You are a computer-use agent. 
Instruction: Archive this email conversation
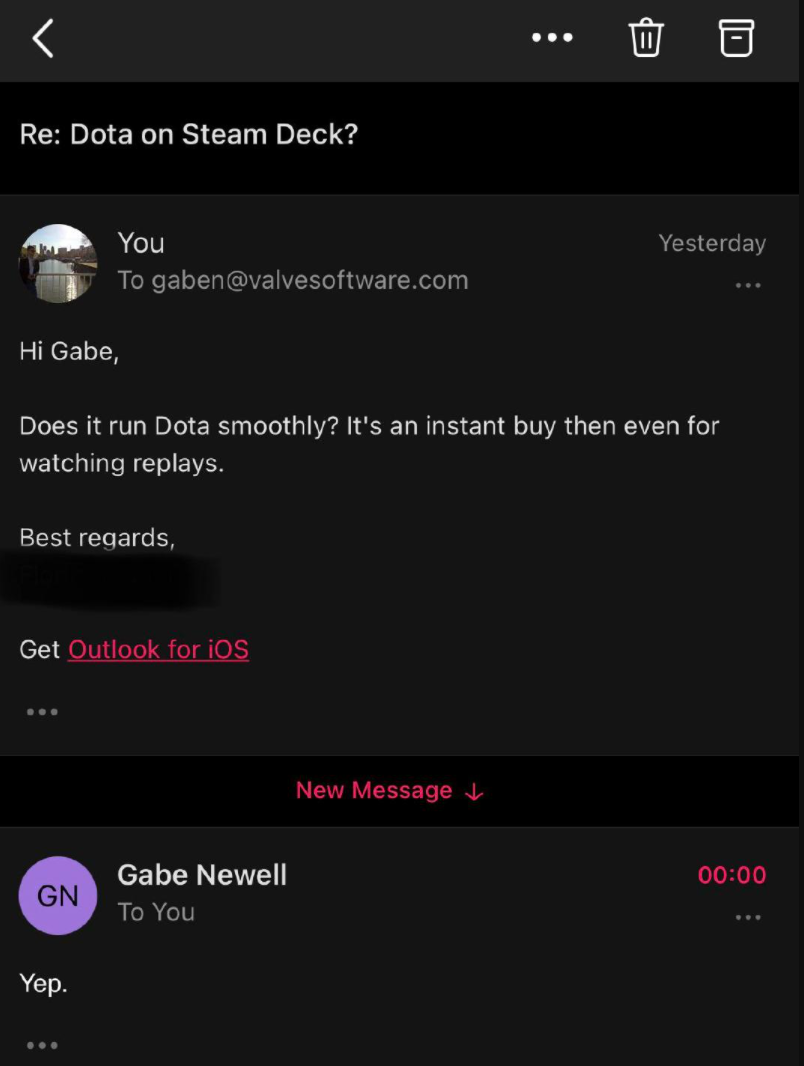[736, 38]
